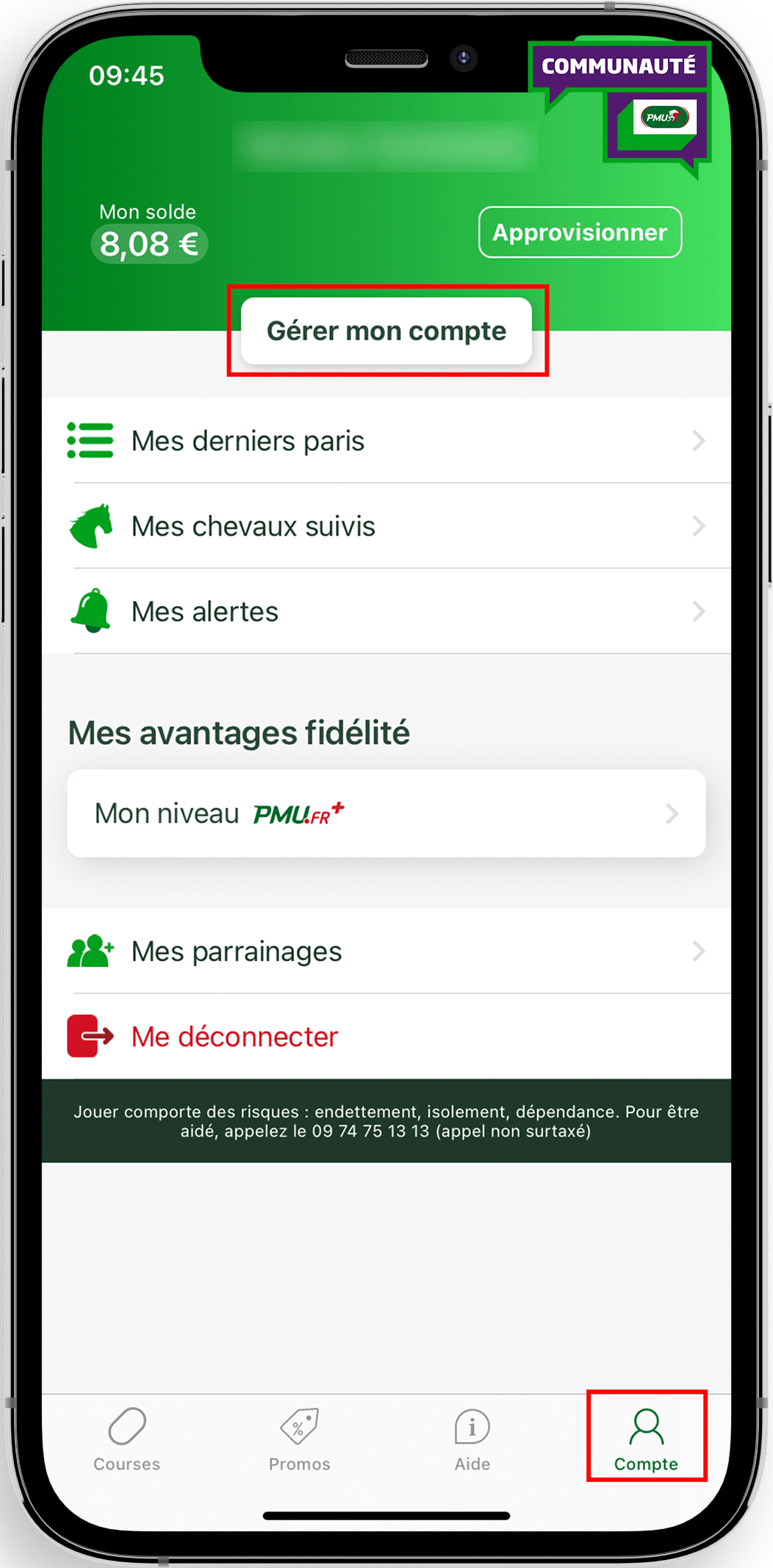The height and width of the screenshot is (1568, 773).
Task: Open the Communauté PMU badge
Action: (620, 107)
